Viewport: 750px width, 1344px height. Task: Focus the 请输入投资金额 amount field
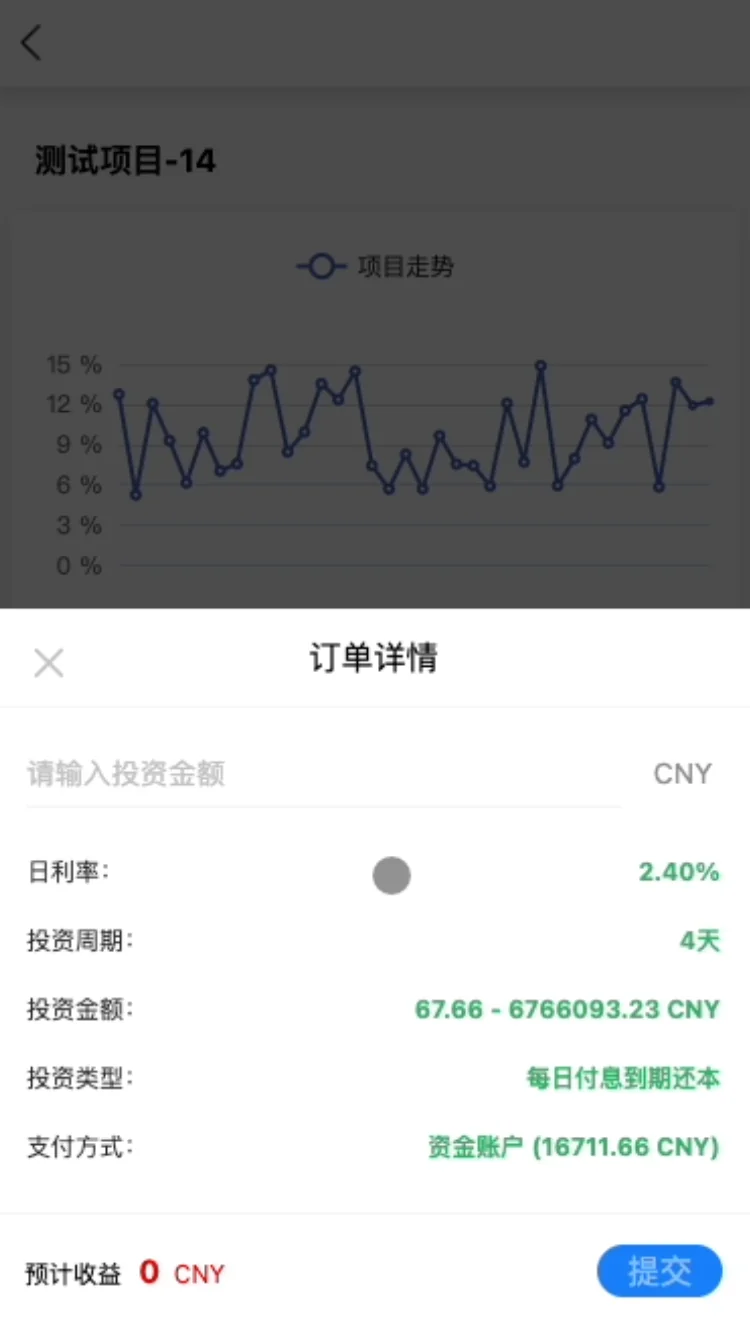[x=320, y=774]
